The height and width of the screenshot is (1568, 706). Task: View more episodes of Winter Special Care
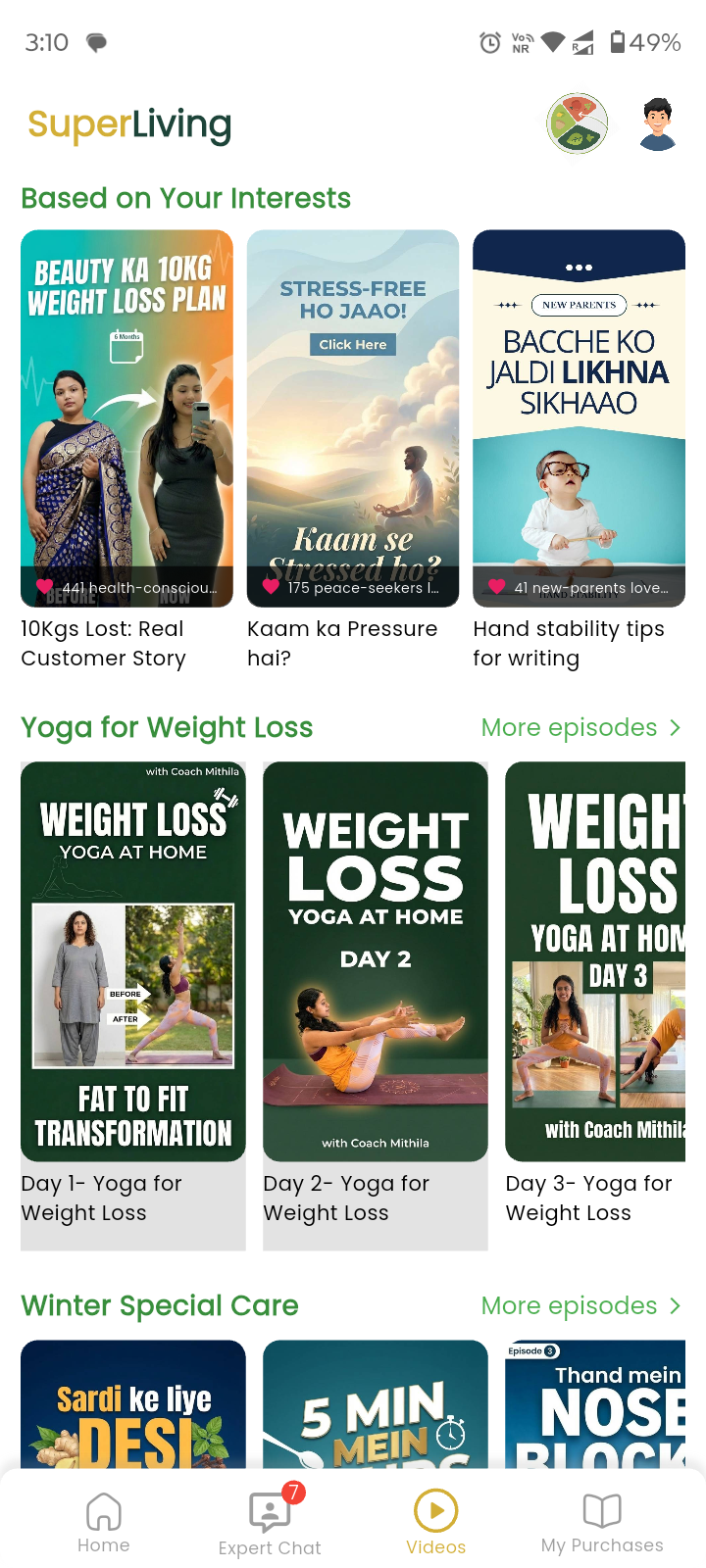(580, 1305)
